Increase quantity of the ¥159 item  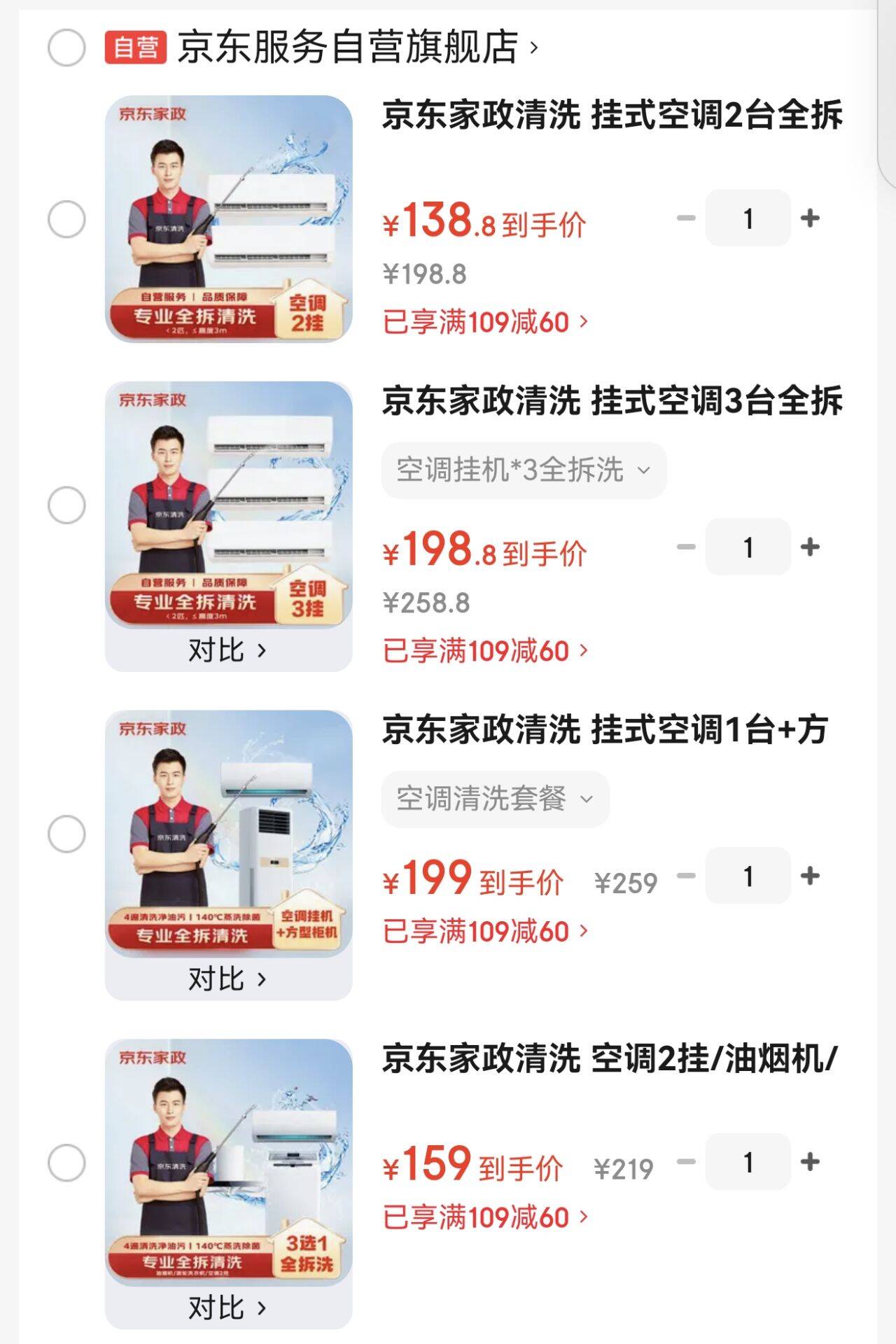pyautogui.click(x=810, y=1162)
